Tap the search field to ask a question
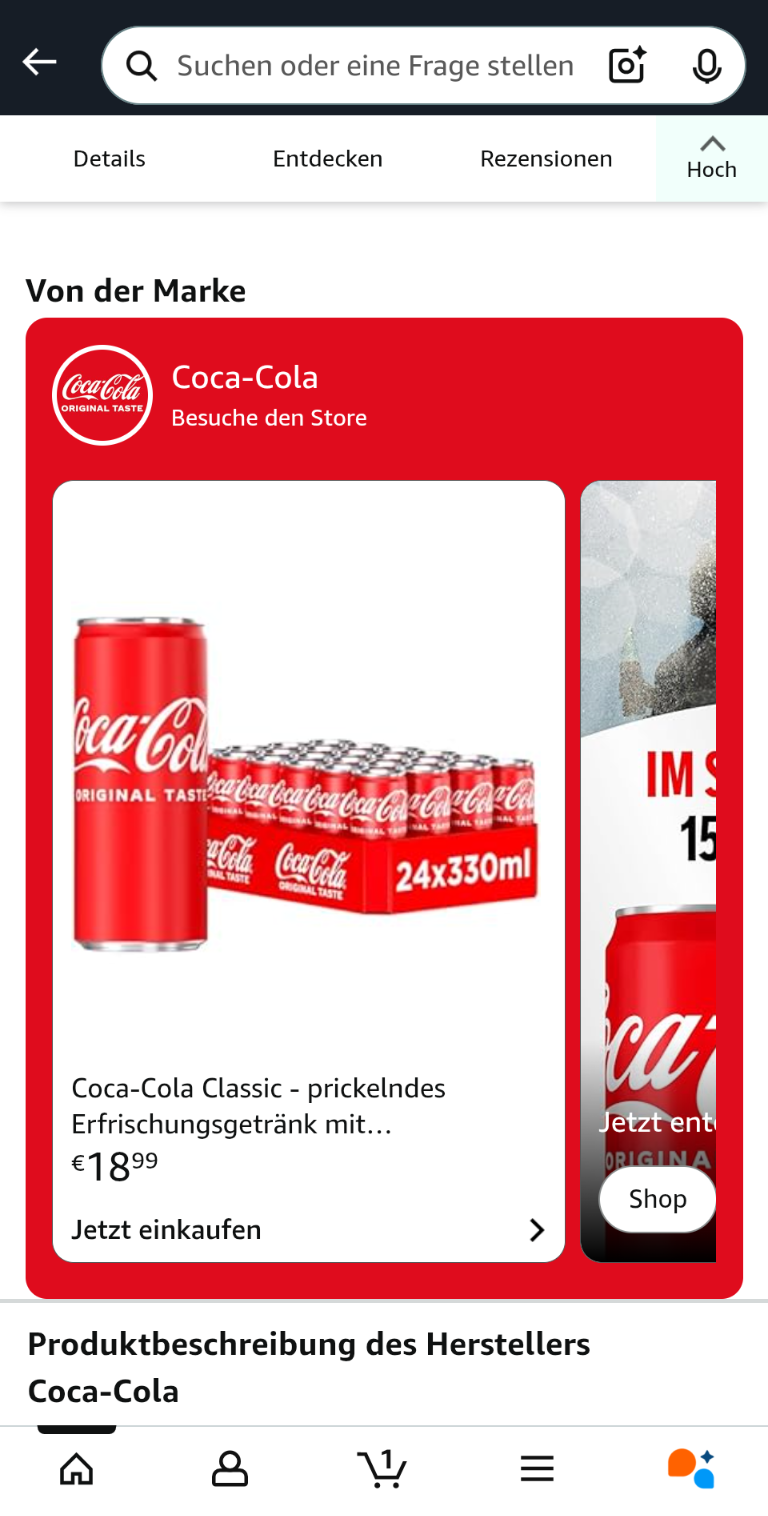The width and height of the screenshot is (768, 1516). pos(375,66)
